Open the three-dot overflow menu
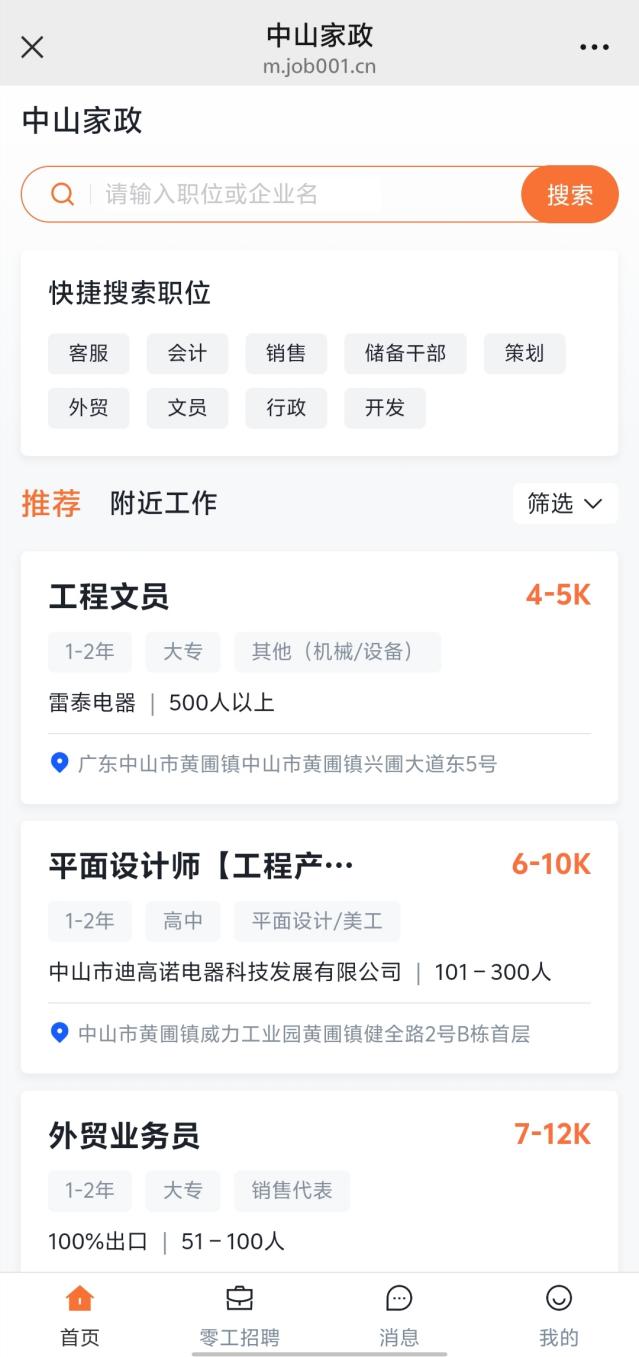Viewport: 639px width, 1357px height. pos(594,47)
